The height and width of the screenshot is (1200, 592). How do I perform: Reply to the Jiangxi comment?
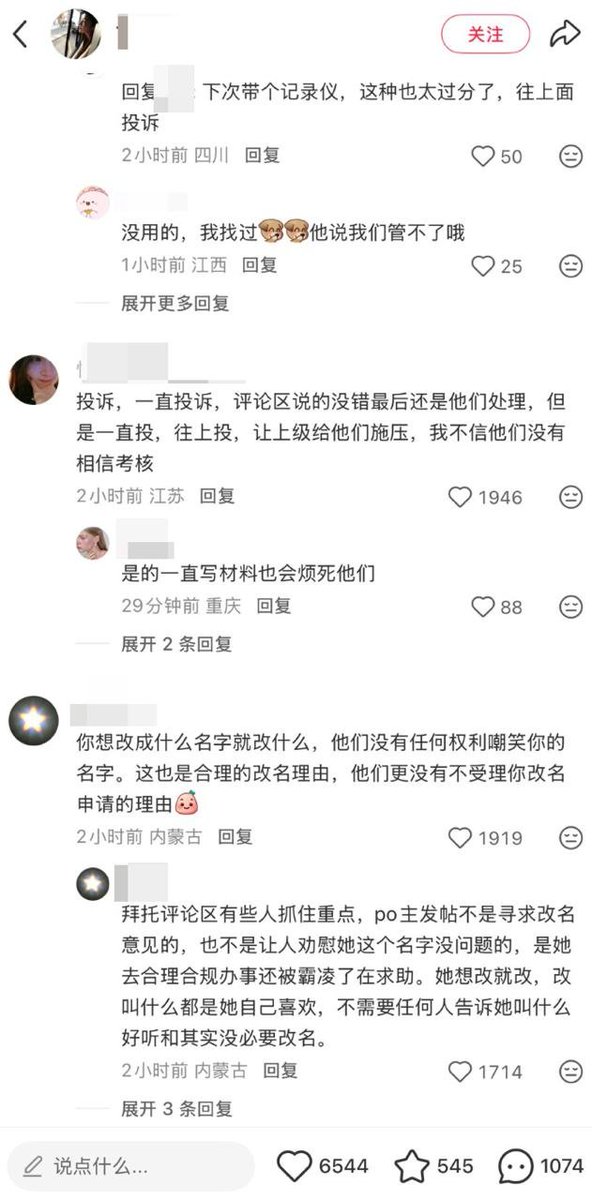click(259, 265)
